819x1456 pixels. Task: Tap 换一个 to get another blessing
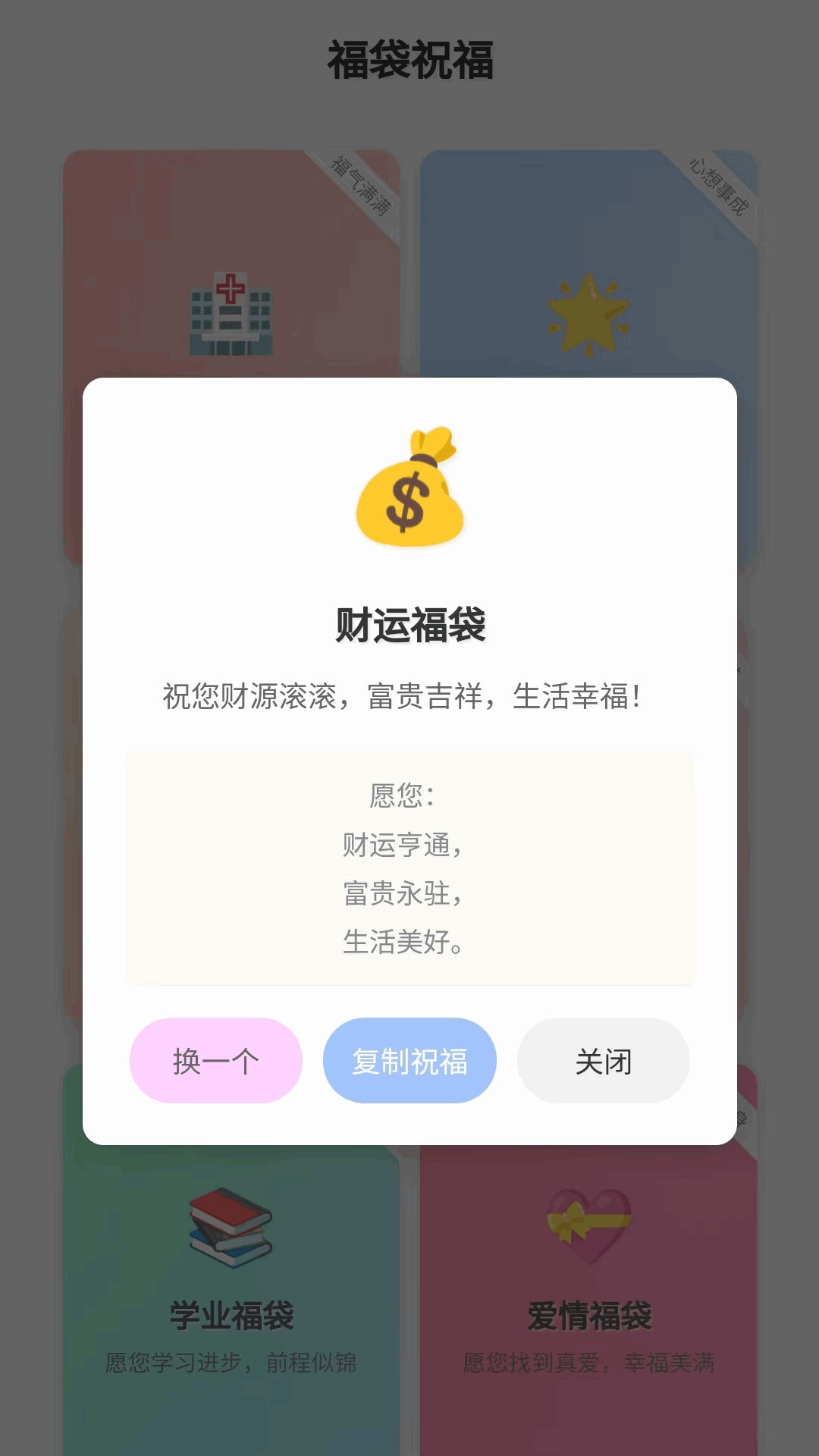pyautogui.click(x=215, y=1062)
